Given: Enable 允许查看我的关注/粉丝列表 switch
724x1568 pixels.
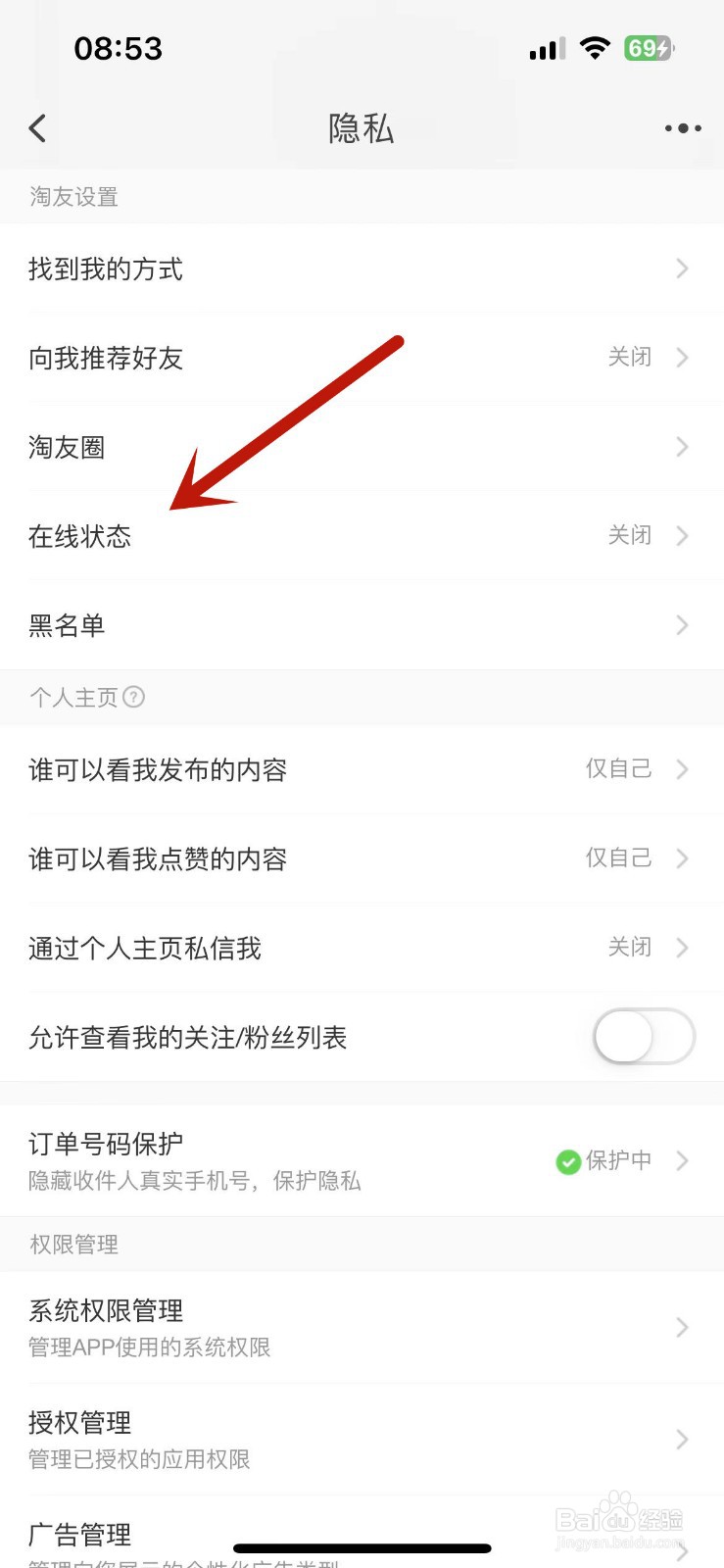Looking at the screenshot, I should pyautogui.click(x=642, y=1036).
